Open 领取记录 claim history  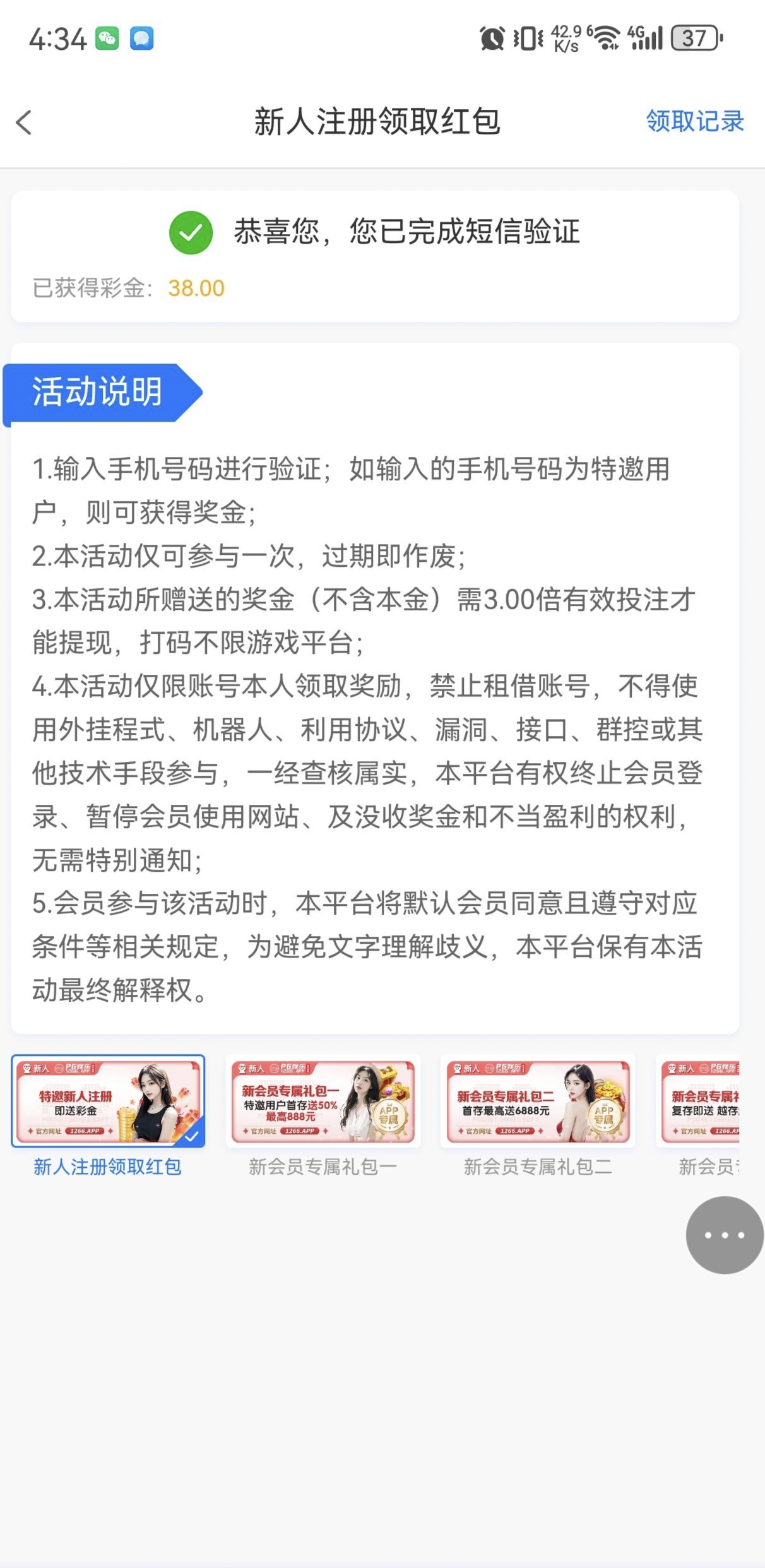coord(694,121)
